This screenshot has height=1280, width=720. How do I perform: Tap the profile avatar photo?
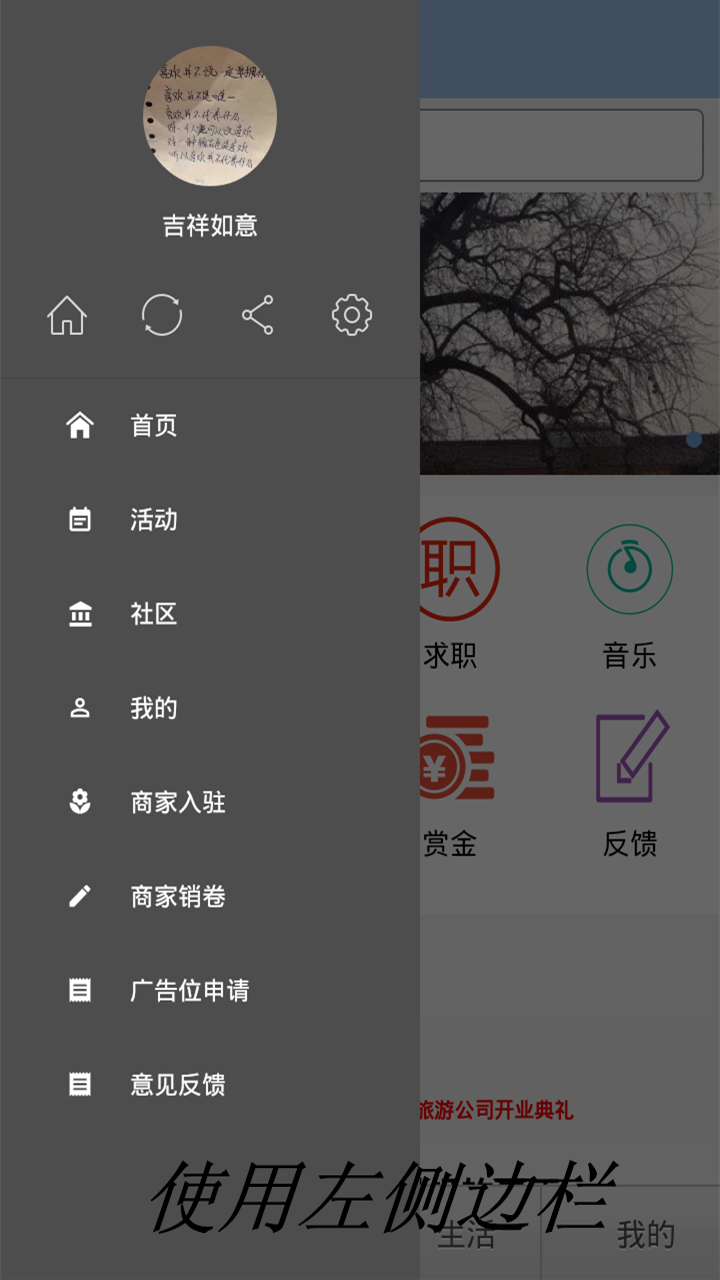(210, 116)
